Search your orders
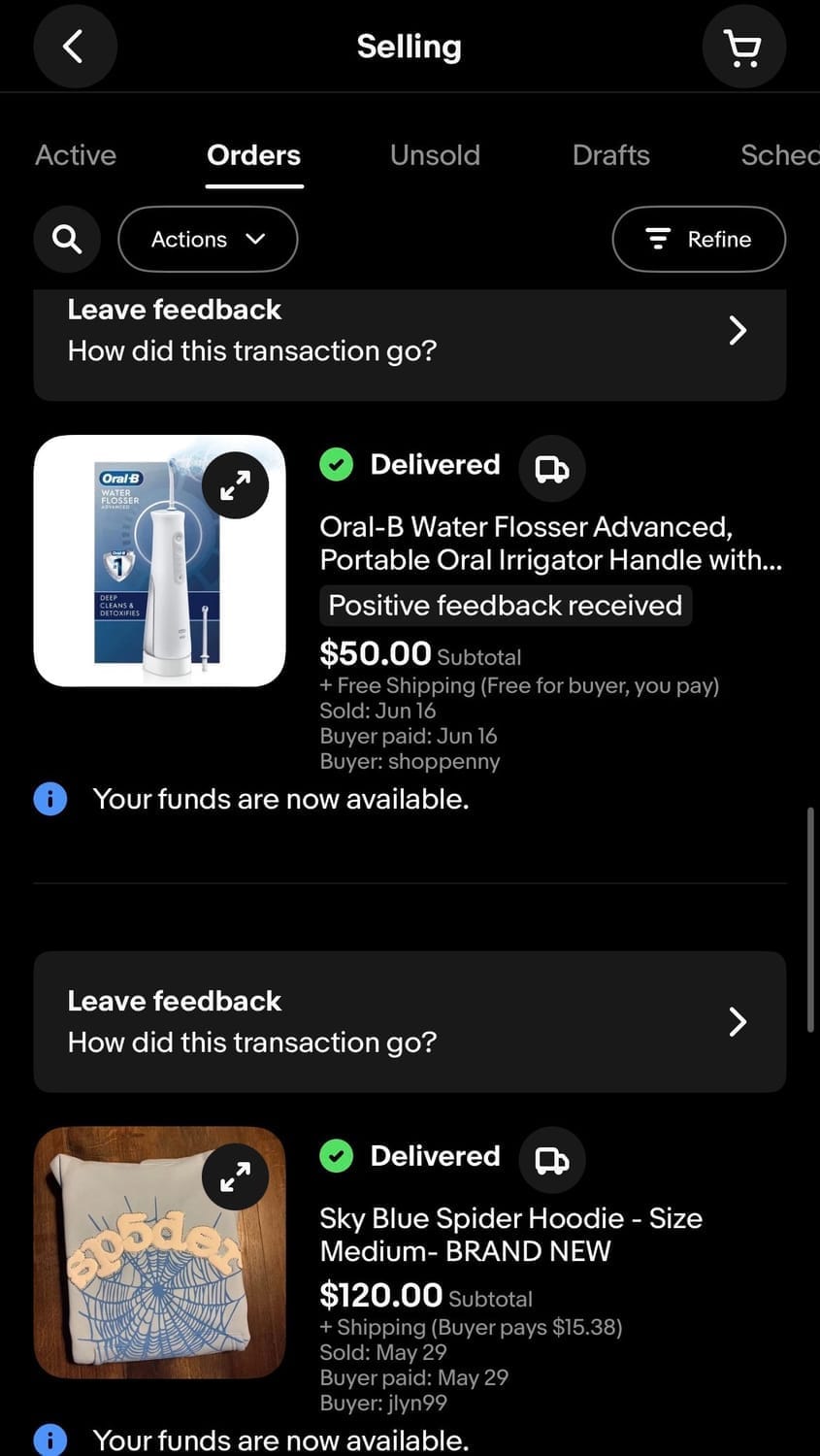This screenshot has height=1456, width=820. 67,239
